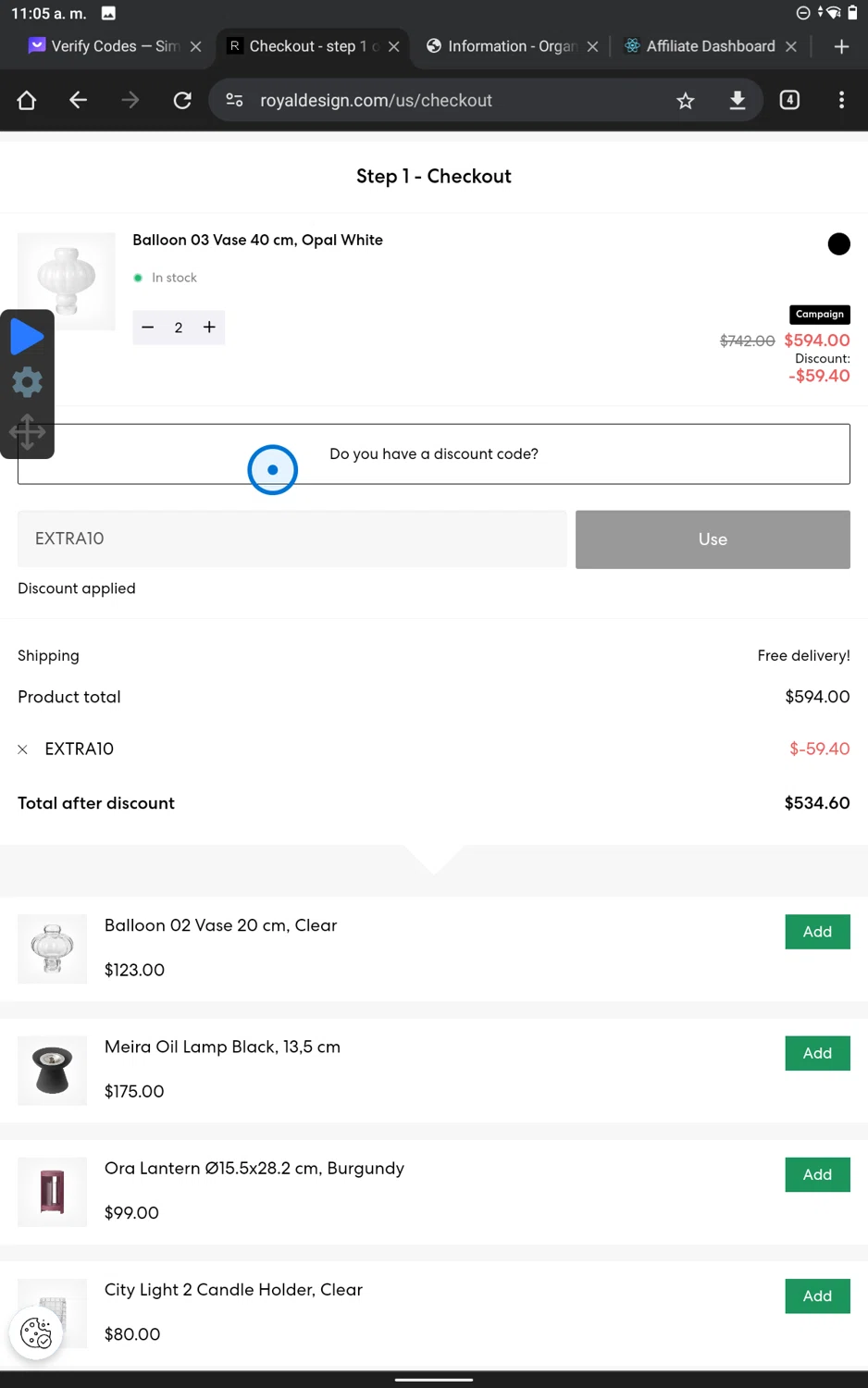Add Meira Oil Lamp Black to cart

coord(816,1053)
